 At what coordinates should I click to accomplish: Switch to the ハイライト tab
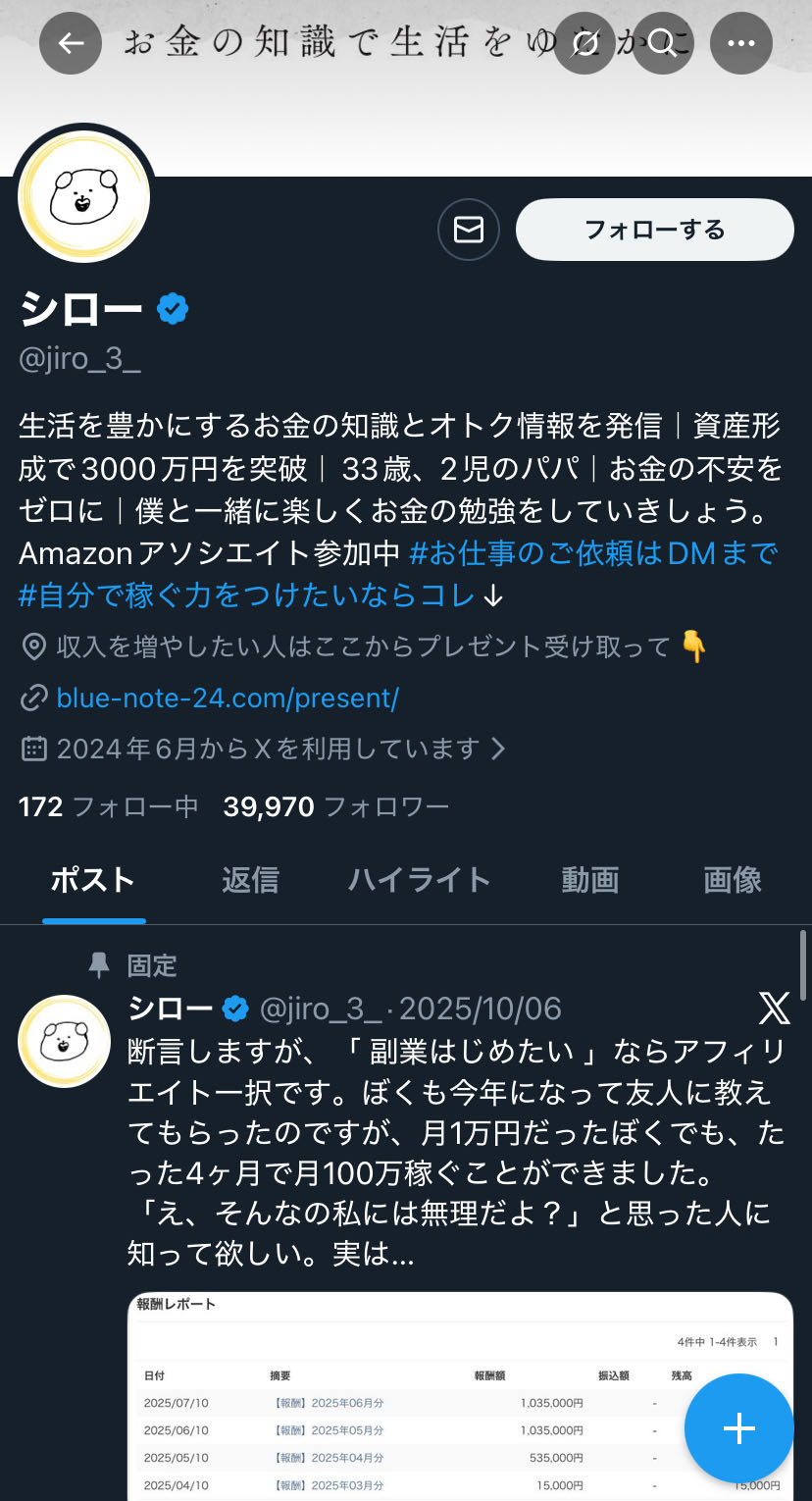(x=419, y=880)
